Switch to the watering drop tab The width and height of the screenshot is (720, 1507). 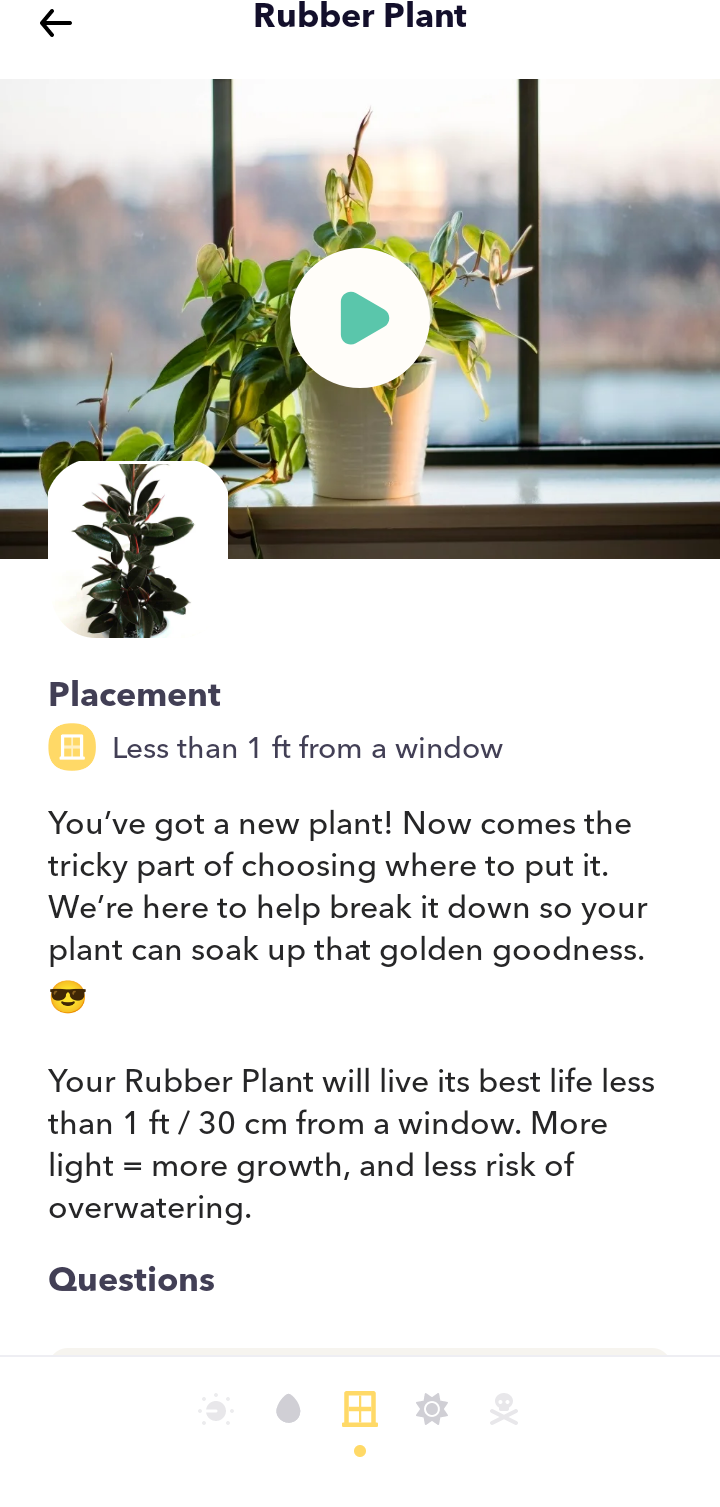coord(288,1410)
